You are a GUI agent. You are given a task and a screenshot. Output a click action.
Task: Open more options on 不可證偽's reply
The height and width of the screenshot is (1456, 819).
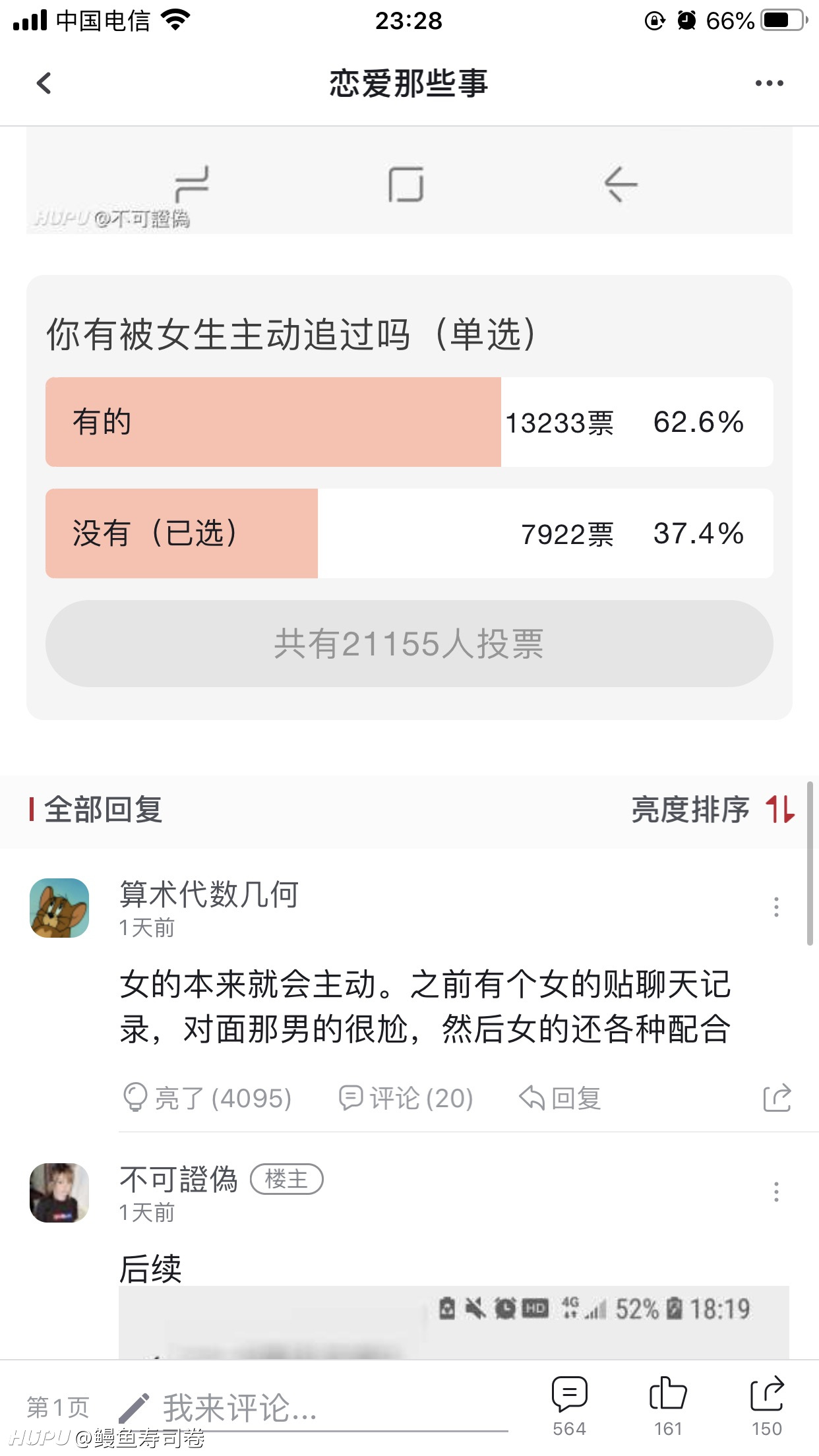pos(776,1192)
